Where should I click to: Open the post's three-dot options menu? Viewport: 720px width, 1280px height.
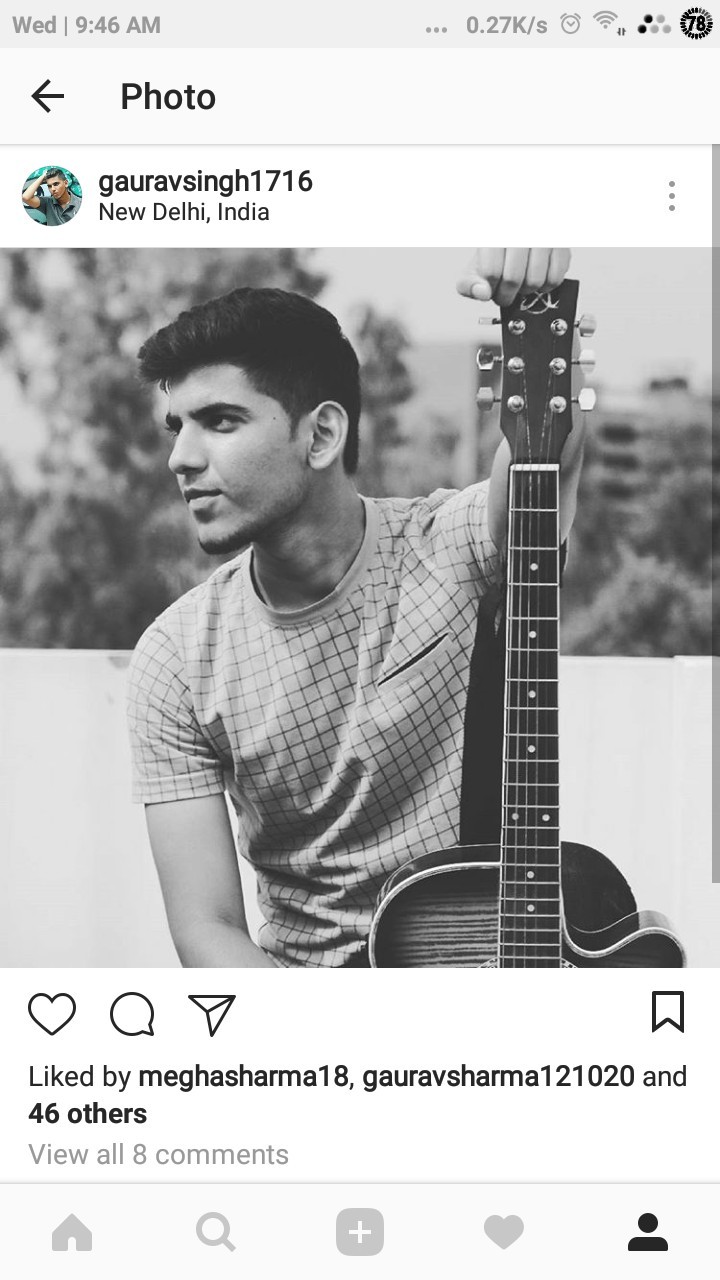click(x=671, y=196)
